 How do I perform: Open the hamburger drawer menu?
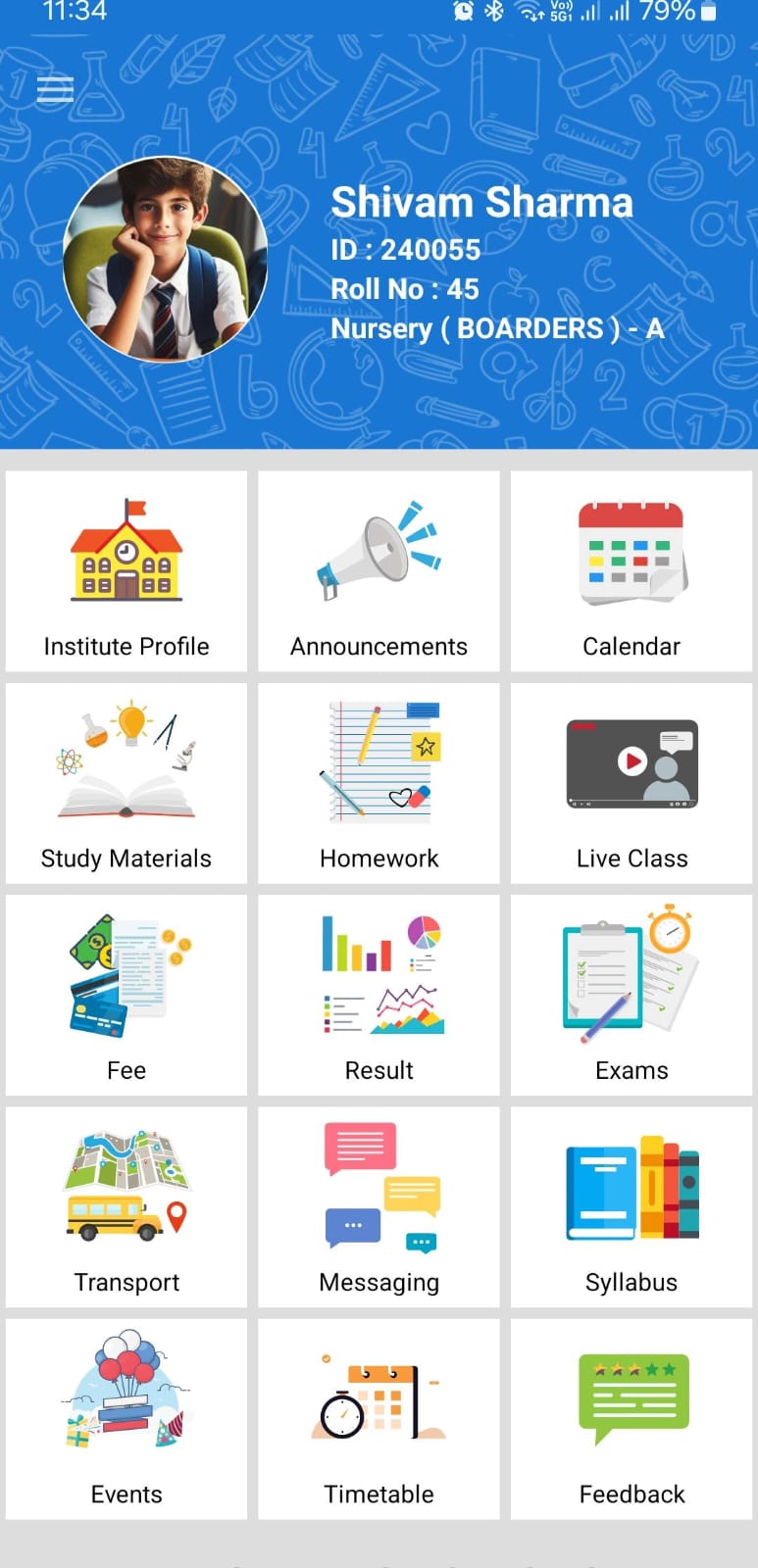point(55,89)
